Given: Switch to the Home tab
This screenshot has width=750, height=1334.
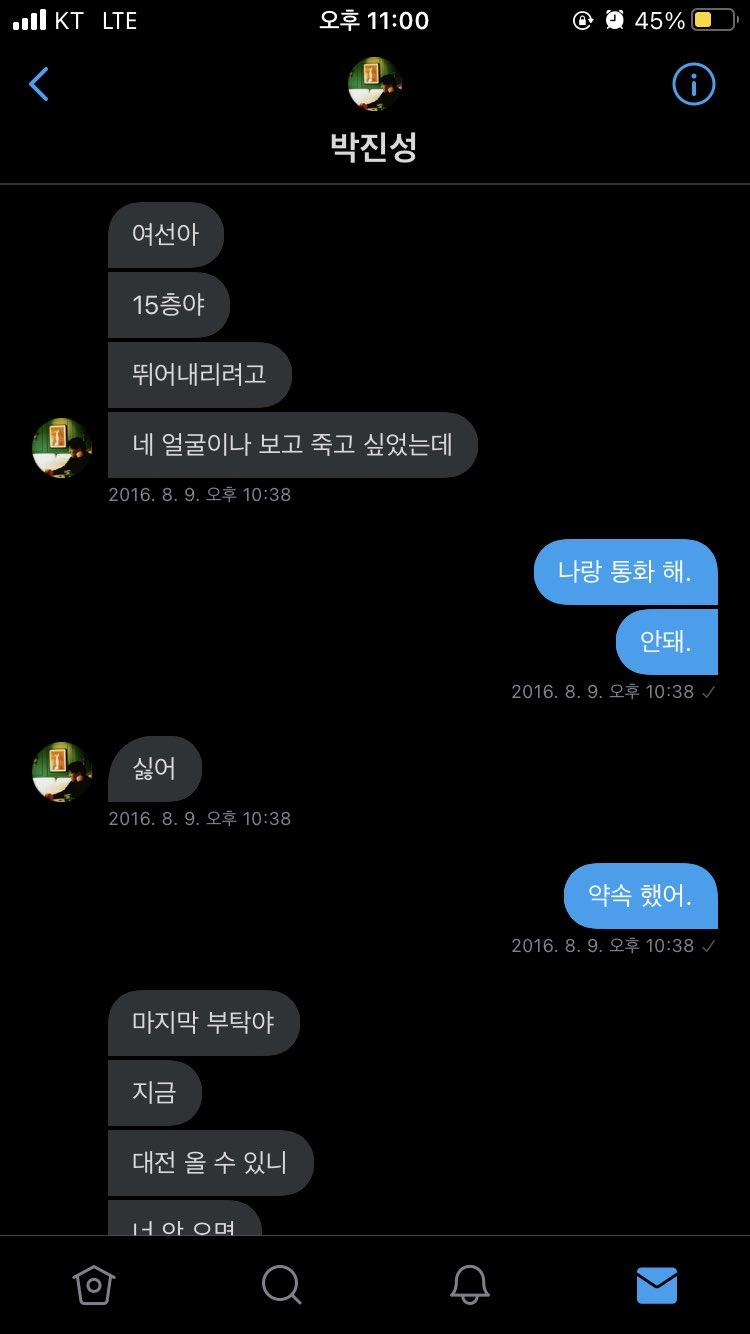Looking at the screenshot, I should tap(94, 1285).
